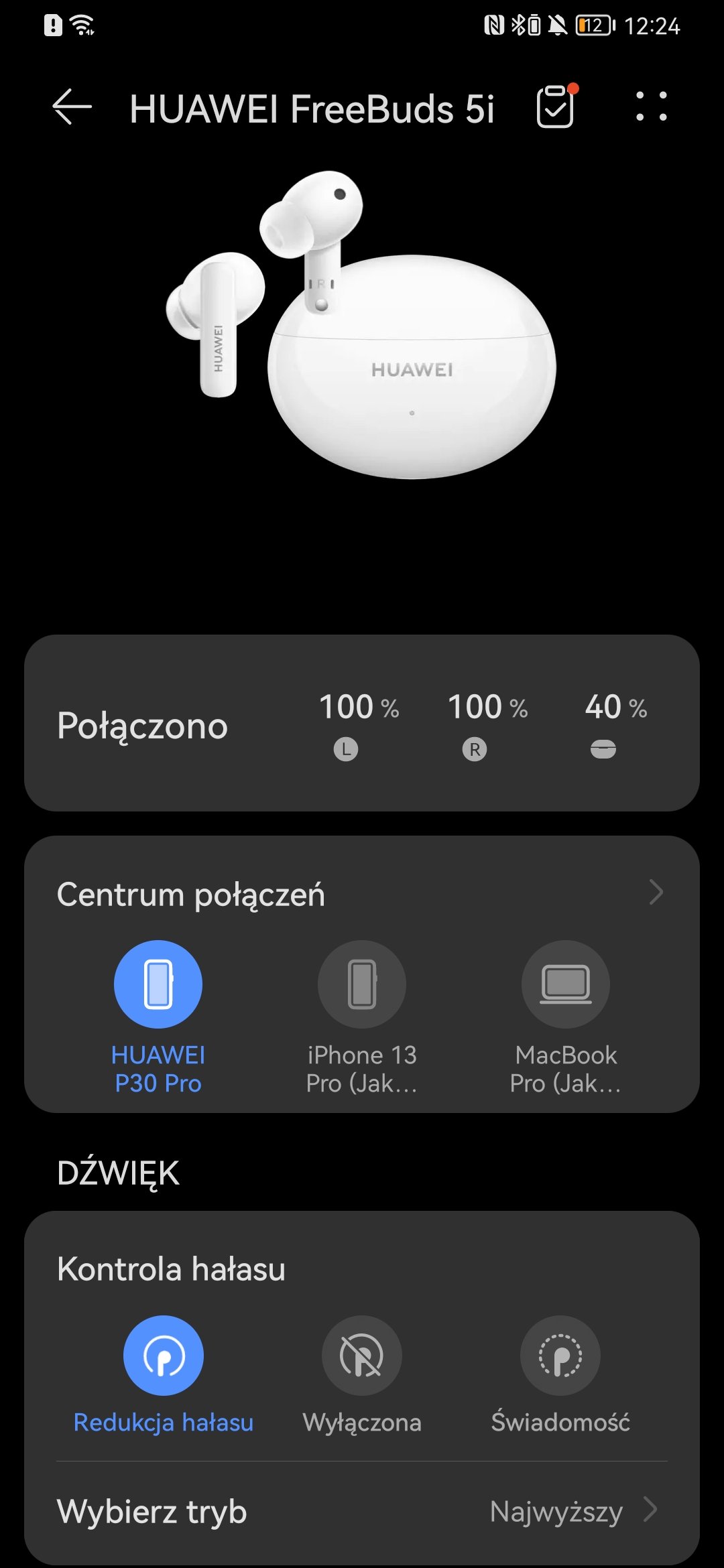The height and width of the screenshot is (1568, 724).
Task: Choose Świadomość noise control mode
Action: click(560, 1375)
